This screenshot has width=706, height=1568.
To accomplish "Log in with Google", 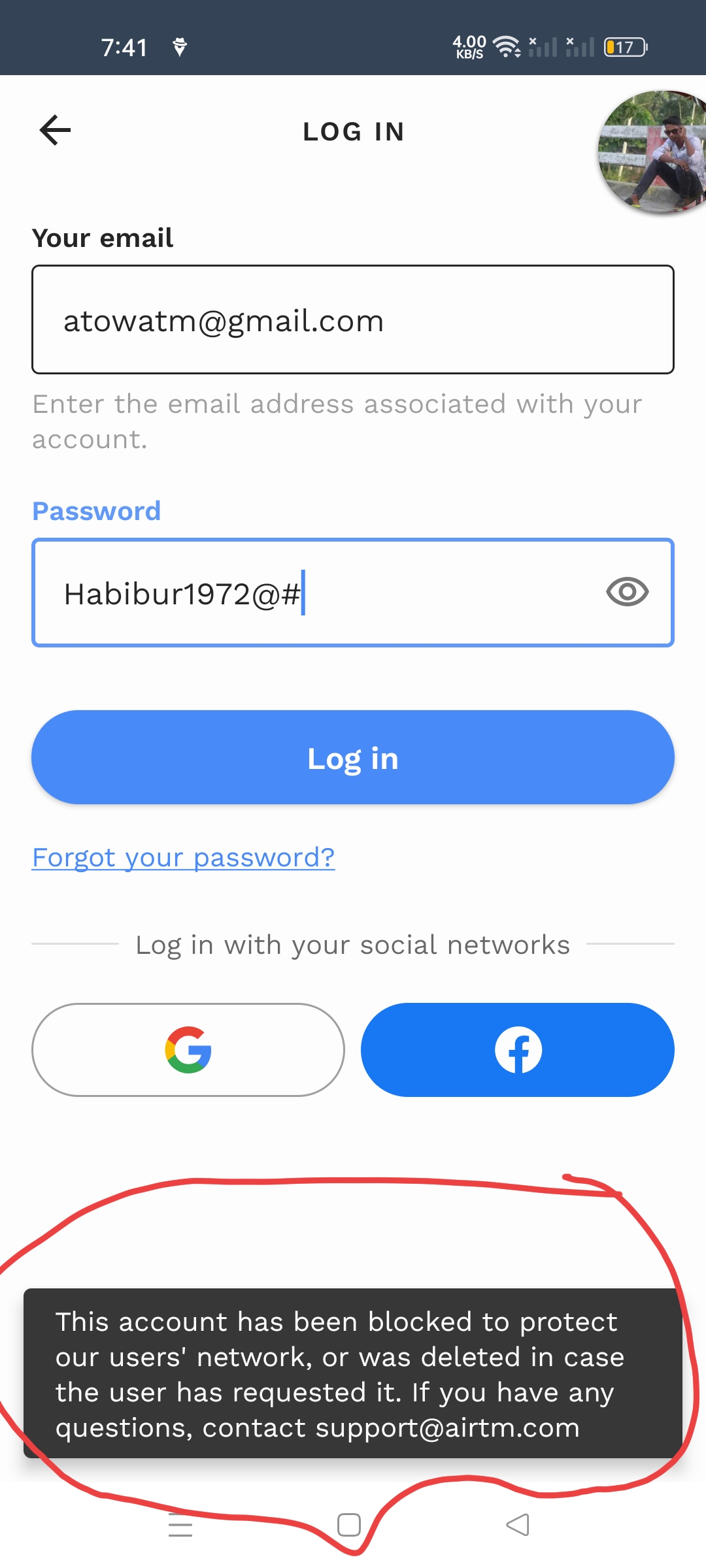I will (x=188, y=1050).
